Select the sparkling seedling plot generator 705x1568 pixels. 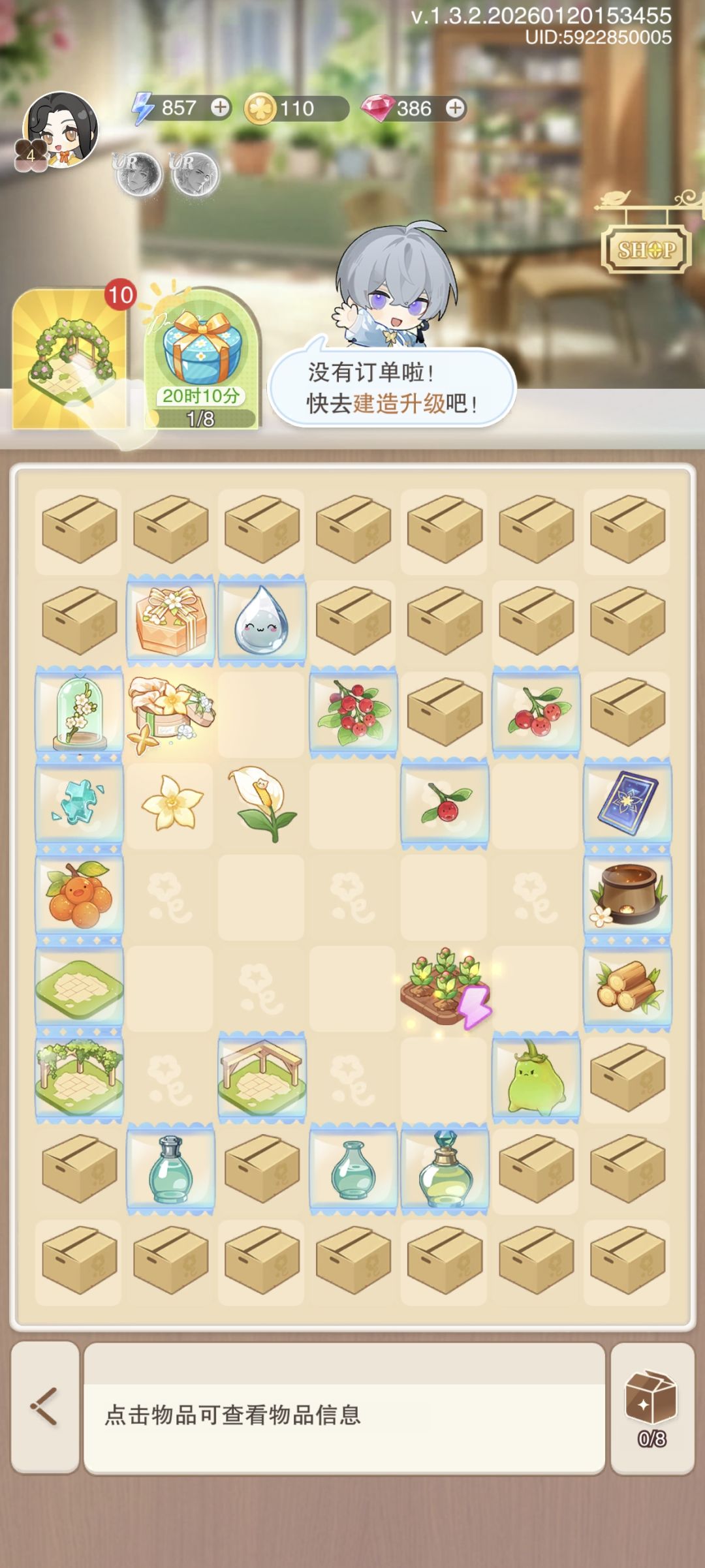(x=445, y=987)
